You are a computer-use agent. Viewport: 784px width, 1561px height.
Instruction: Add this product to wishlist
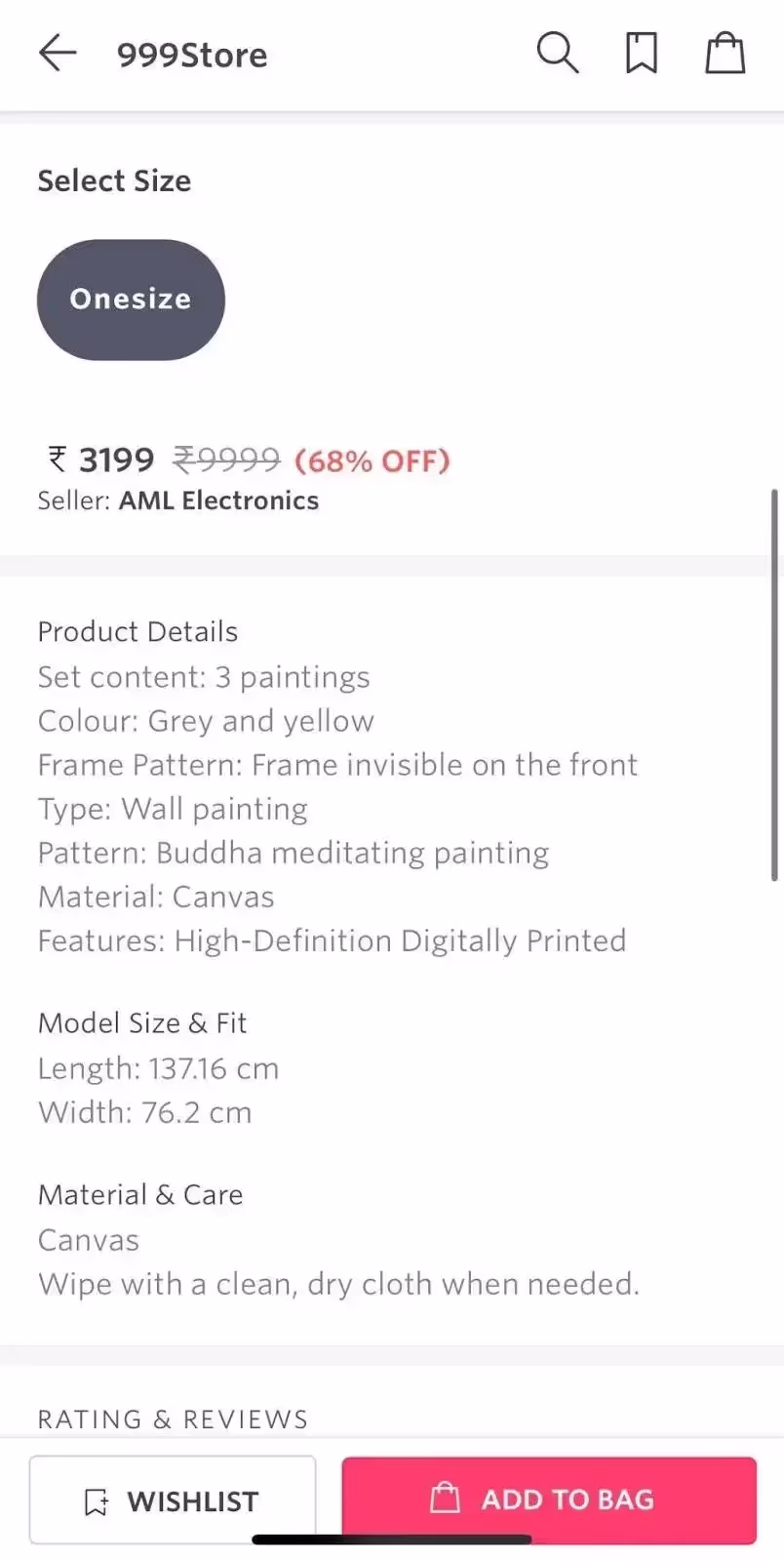173,1500
